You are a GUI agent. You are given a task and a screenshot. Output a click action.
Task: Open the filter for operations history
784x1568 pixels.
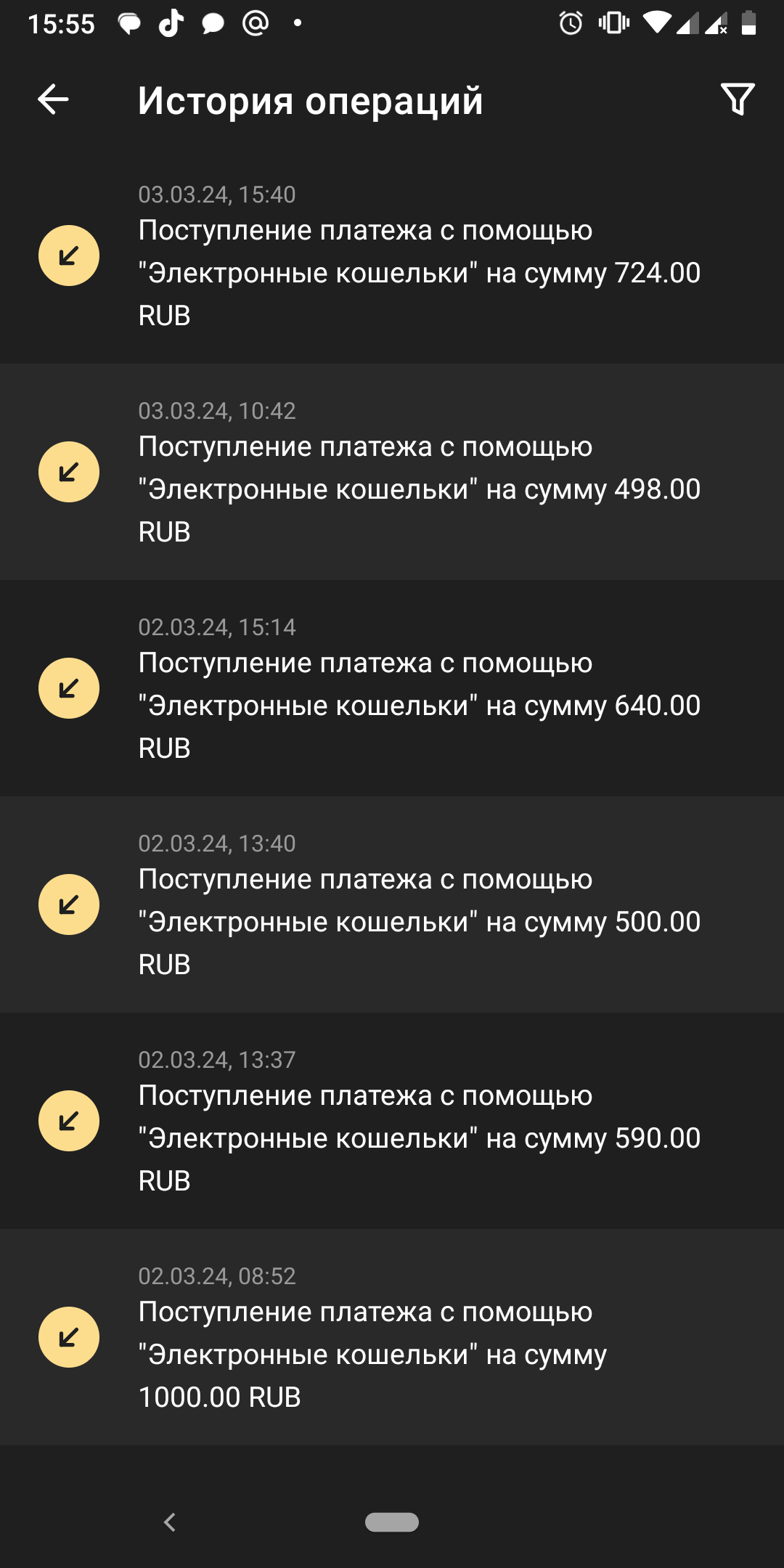point(738,99)
